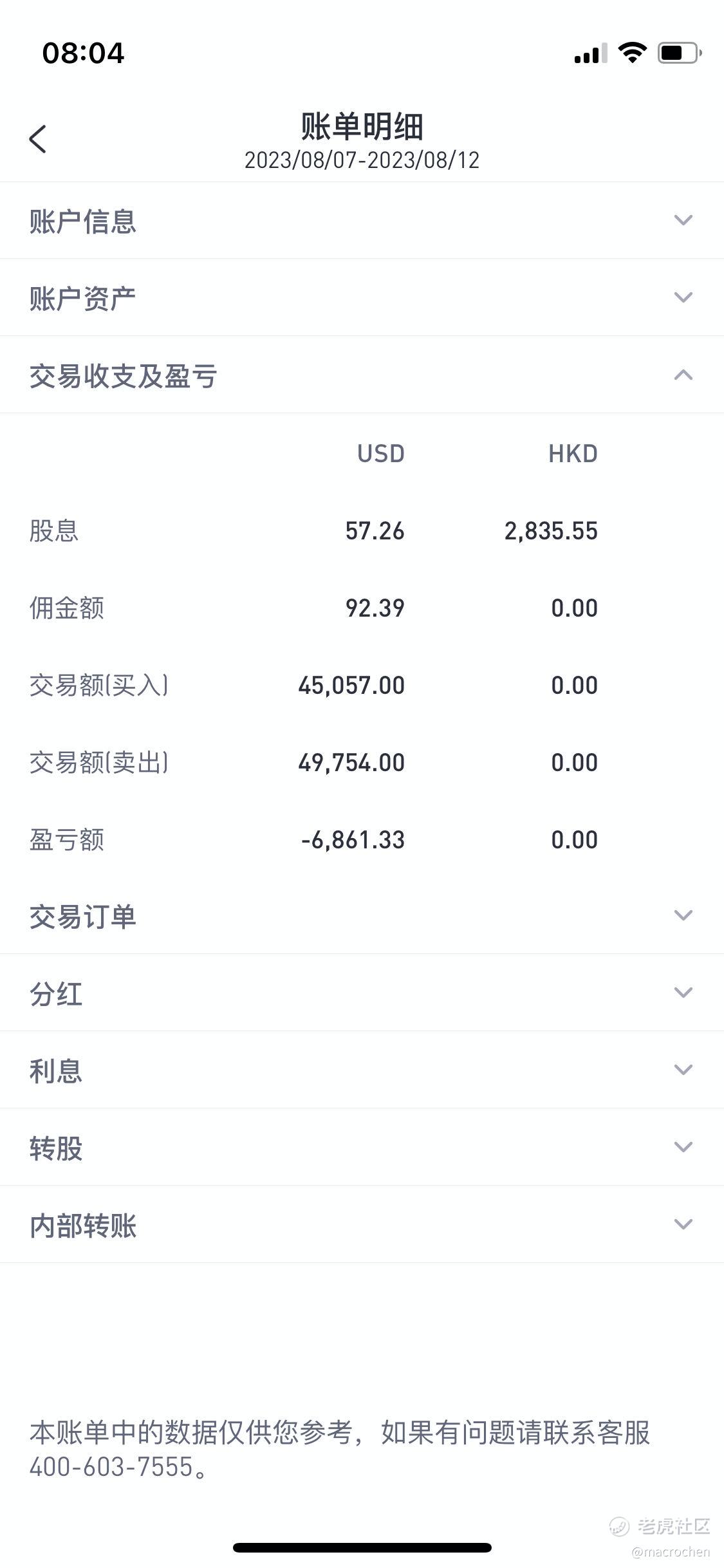724x1568 pixels.
Task: Expand the 内部转账 section
Action: [362, 1224]
